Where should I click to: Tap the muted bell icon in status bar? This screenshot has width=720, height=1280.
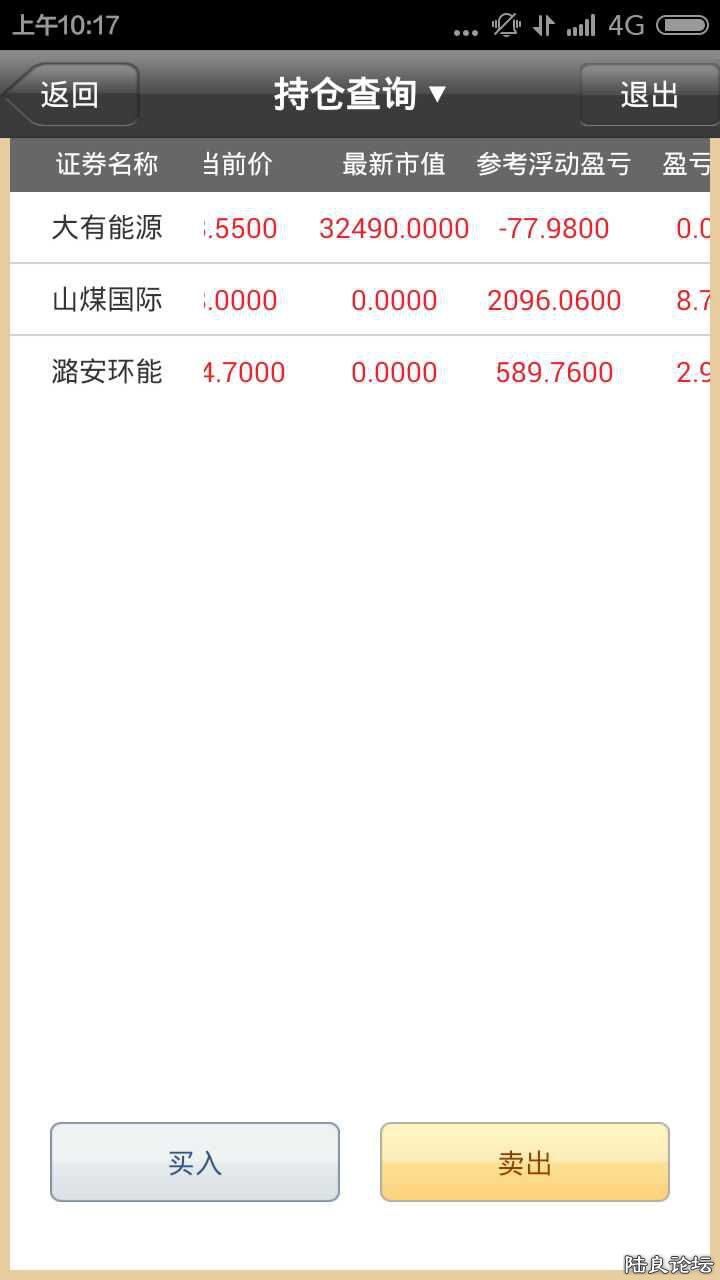507,25
